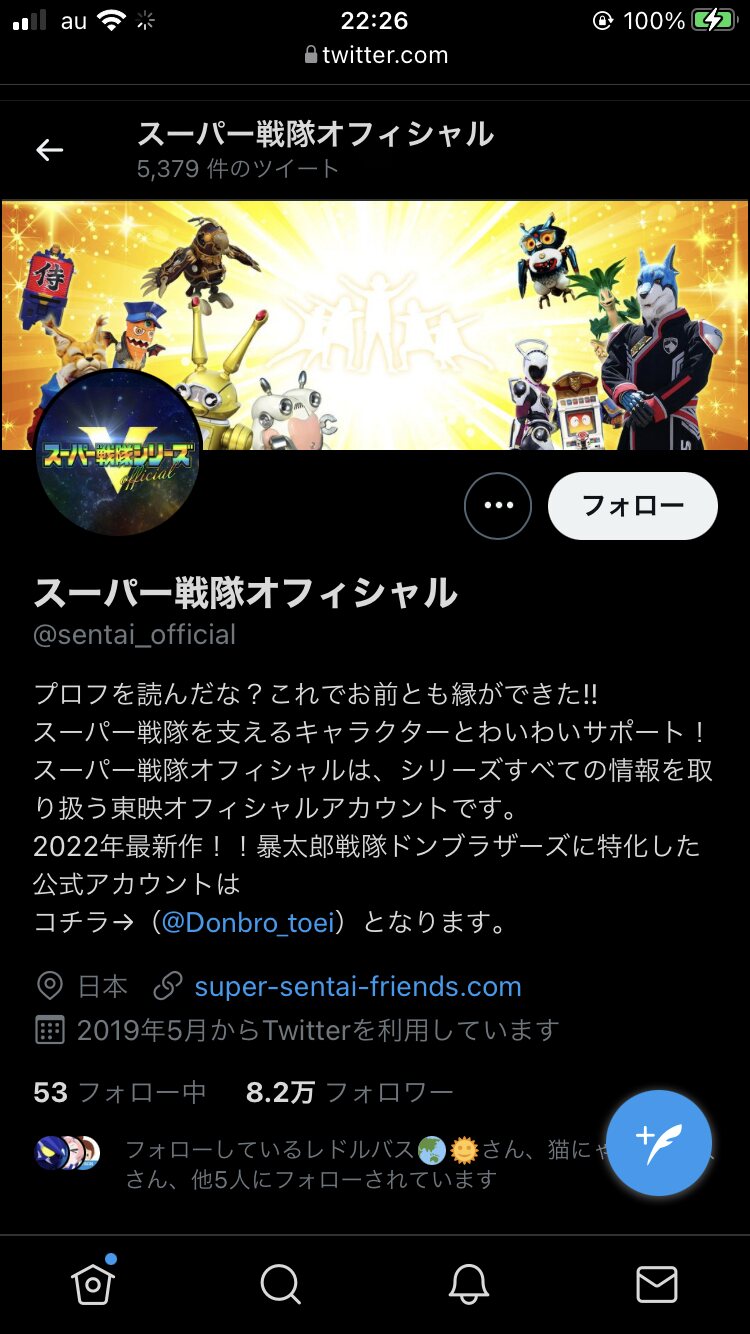Open the Messages envelope tab
Image resolution: width=750 pixels, height=1334 pixels.
pyautogui.click(x=656, y=1284)
